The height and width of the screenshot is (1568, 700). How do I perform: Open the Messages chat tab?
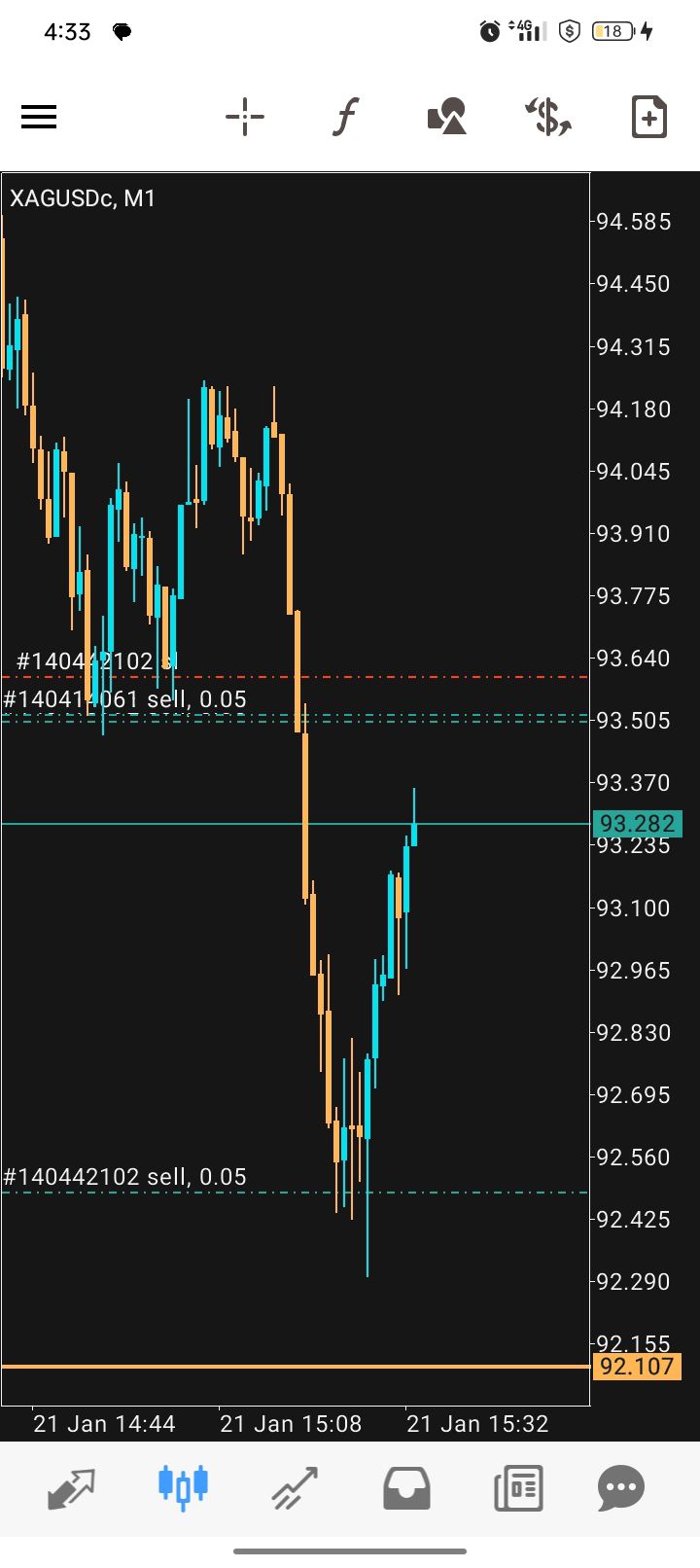click(x=621, y=1487)
